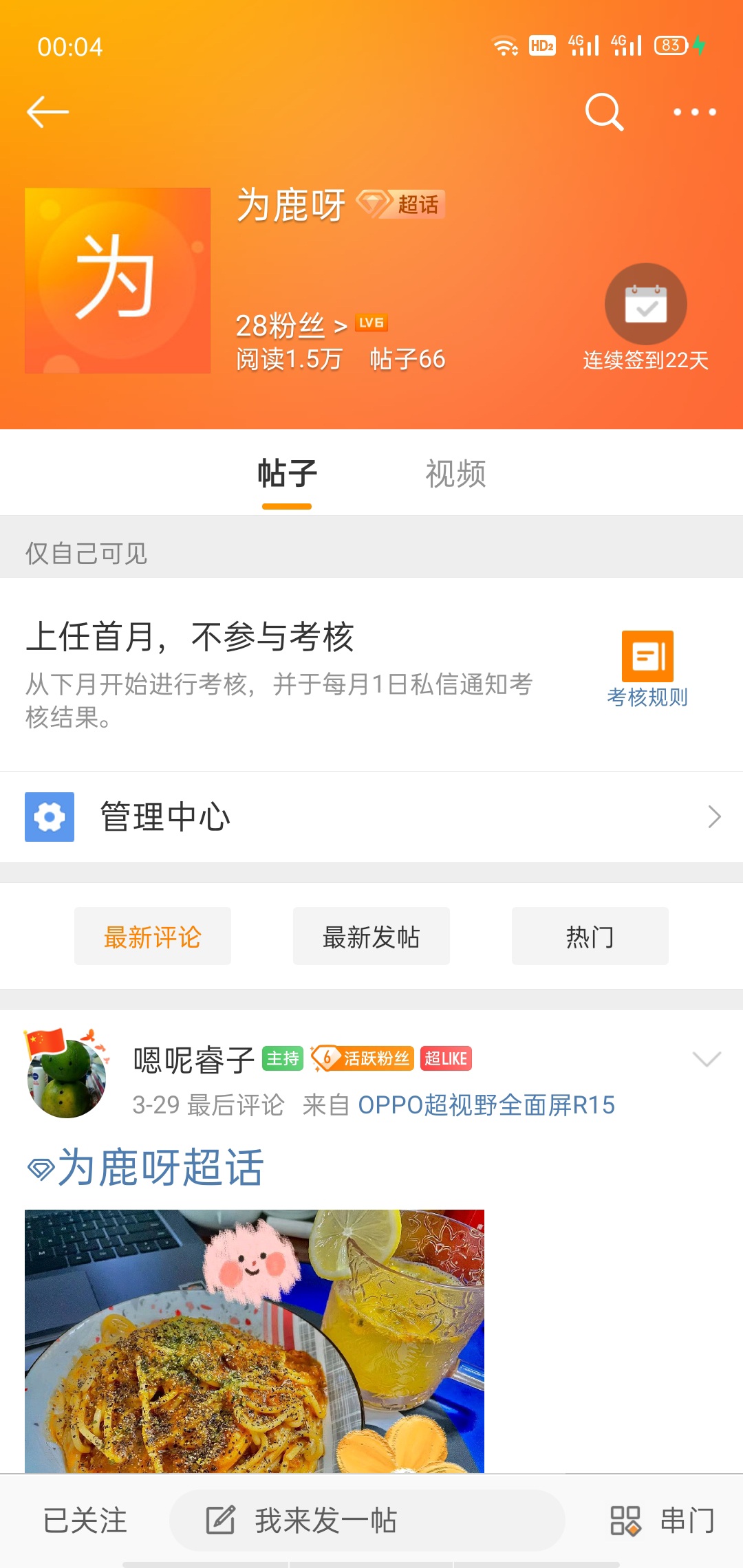Viewport: 743px width, 1568px height.
Task: Open the search icon
Action: pyautogui.click(x=603, y=111)
